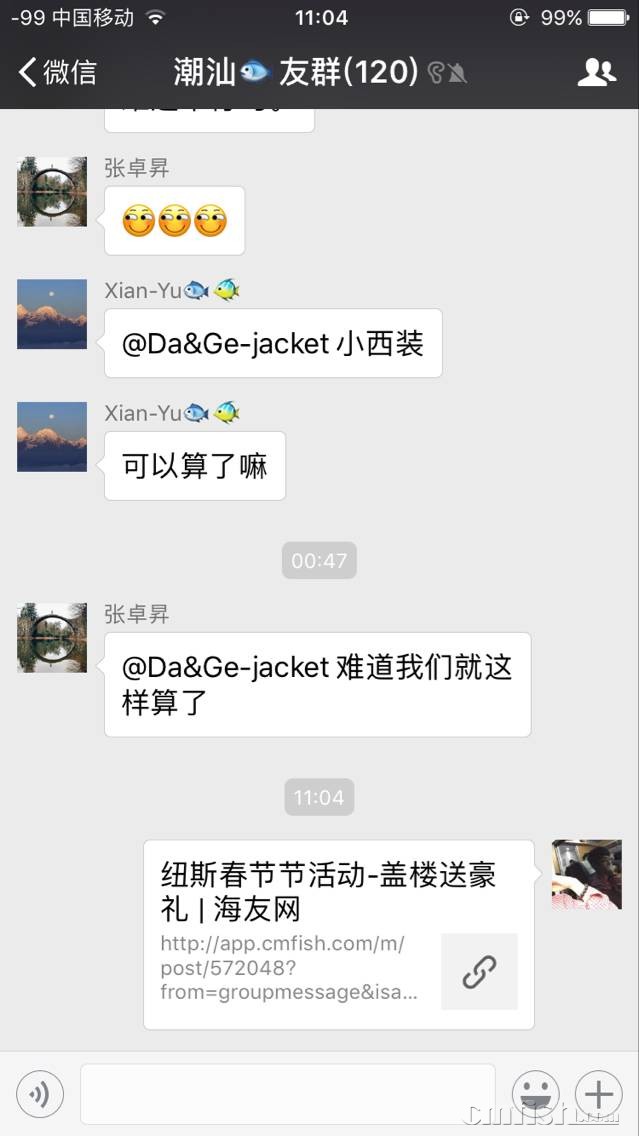Open my own avatar beside the shared link

coord(587,874)
